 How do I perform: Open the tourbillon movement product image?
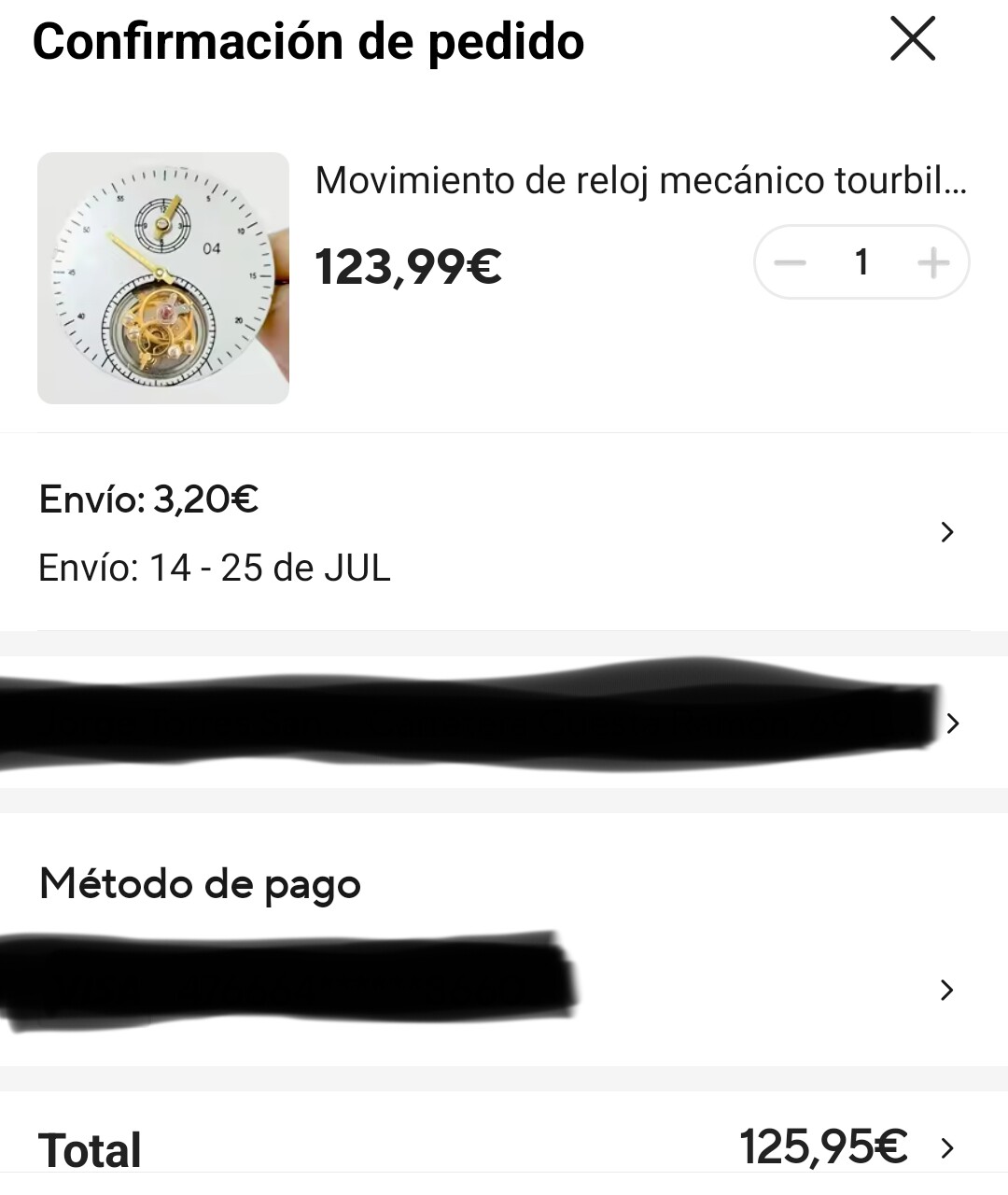(x=163, y=278)
